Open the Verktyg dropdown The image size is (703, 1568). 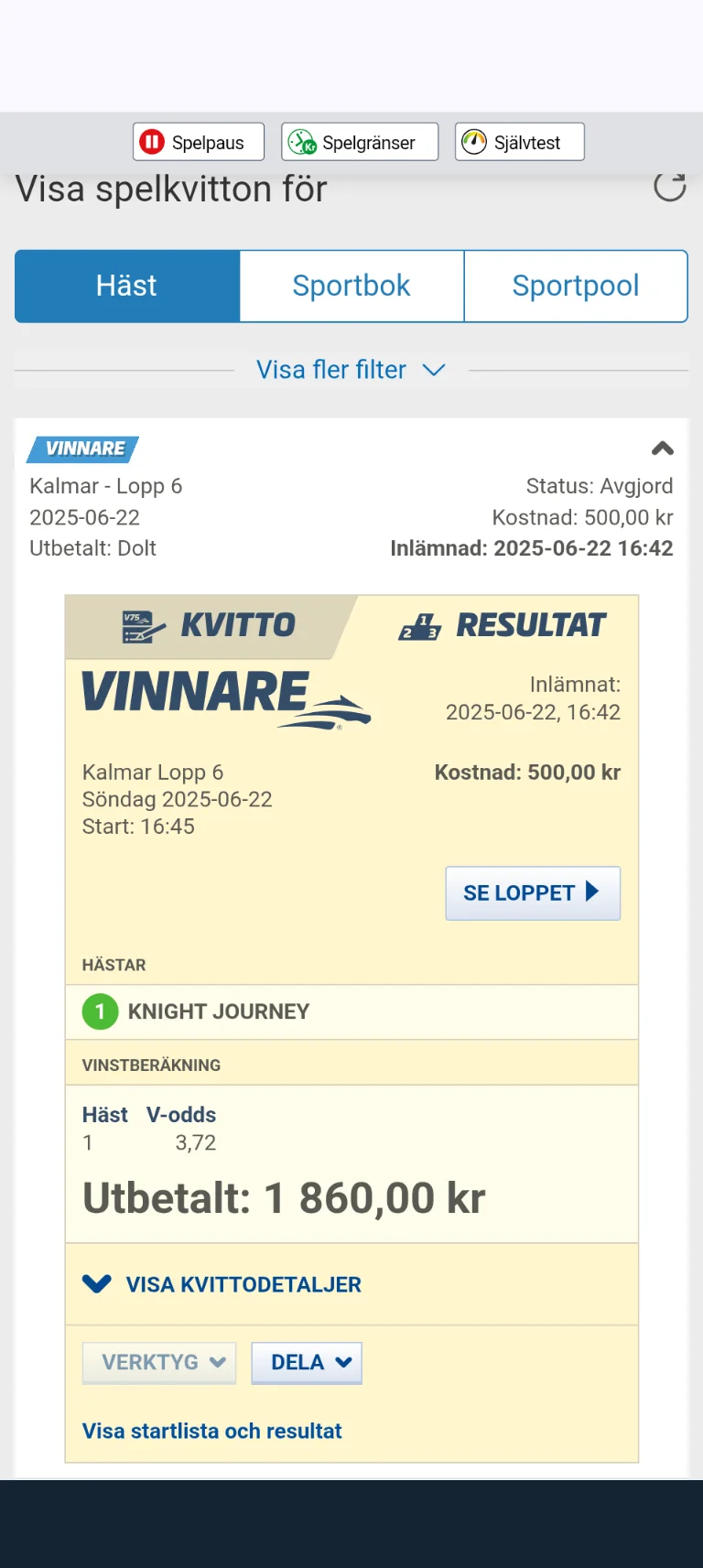(x=159, y=1362)
